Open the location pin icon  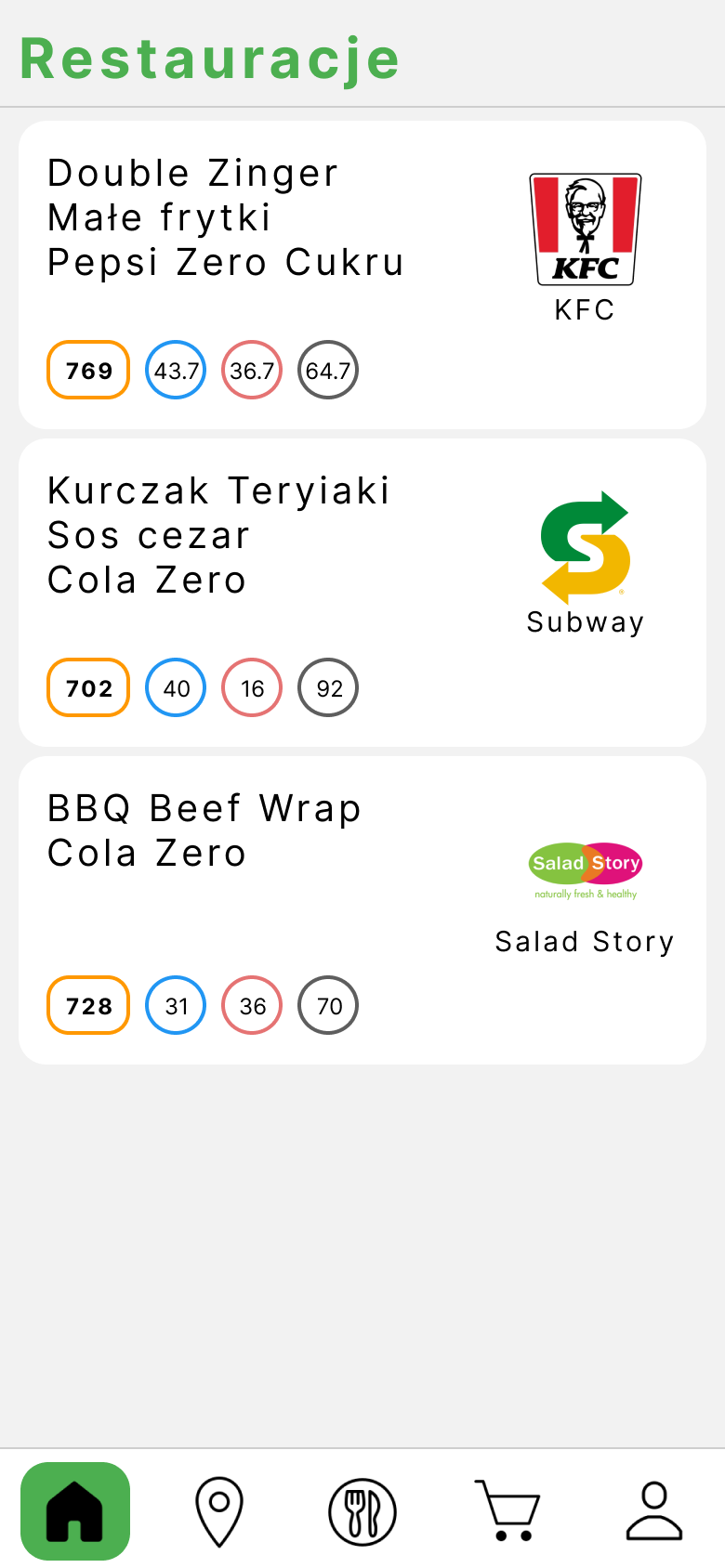click(x=219, y=1510)
